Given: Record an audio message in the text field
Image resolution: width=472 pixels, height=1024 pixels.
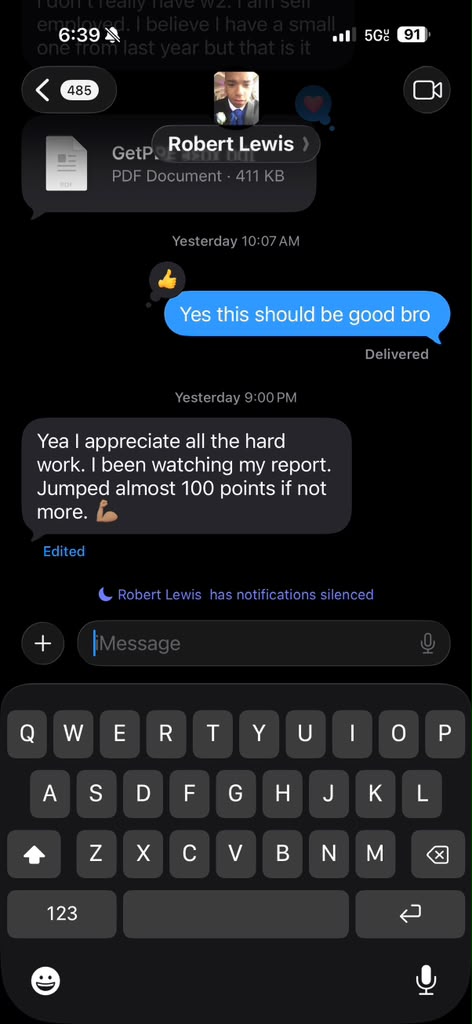Looking at the screenshot, I should click(x=428, y=643).
